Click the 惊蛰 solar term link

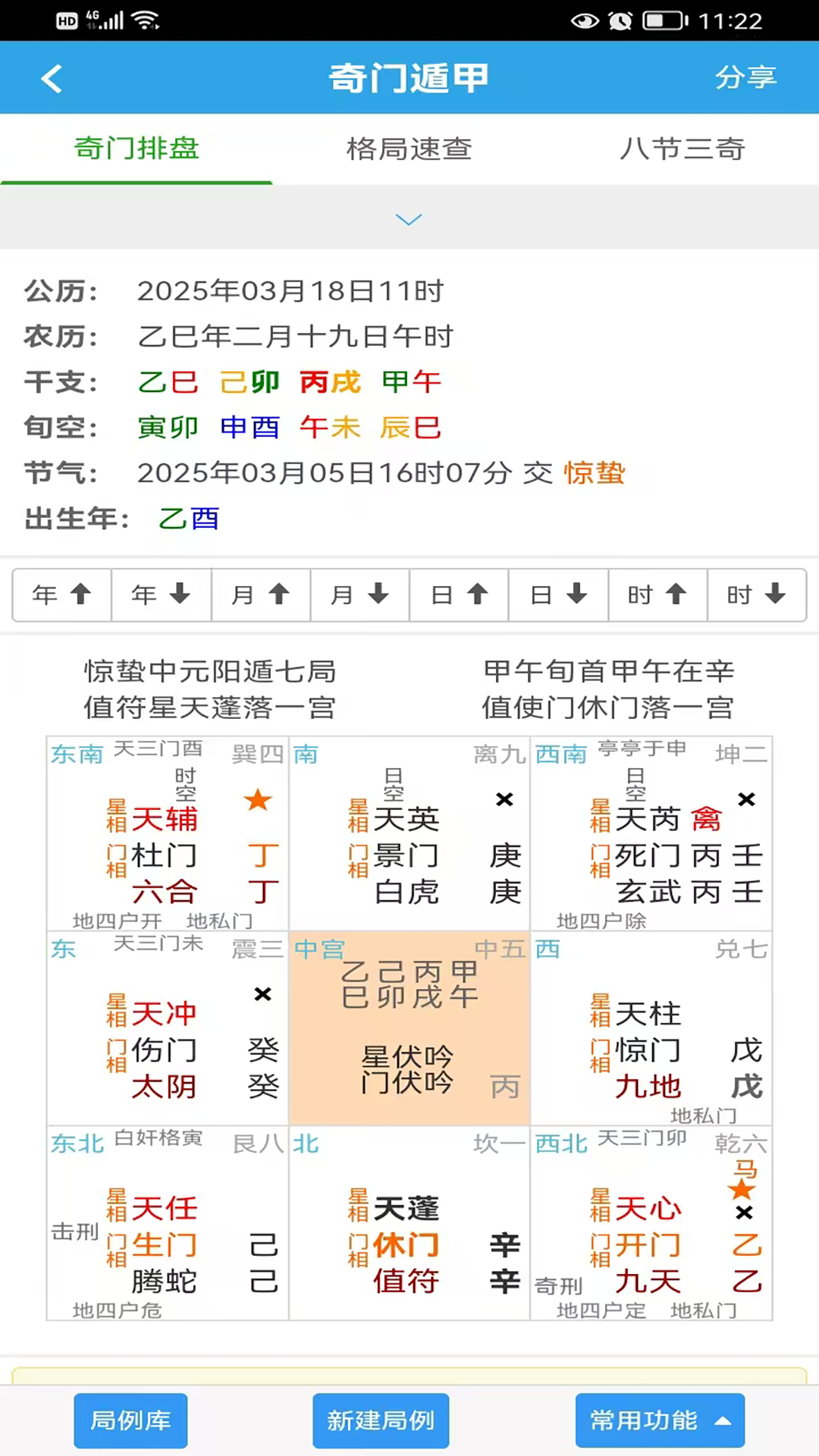593,472
